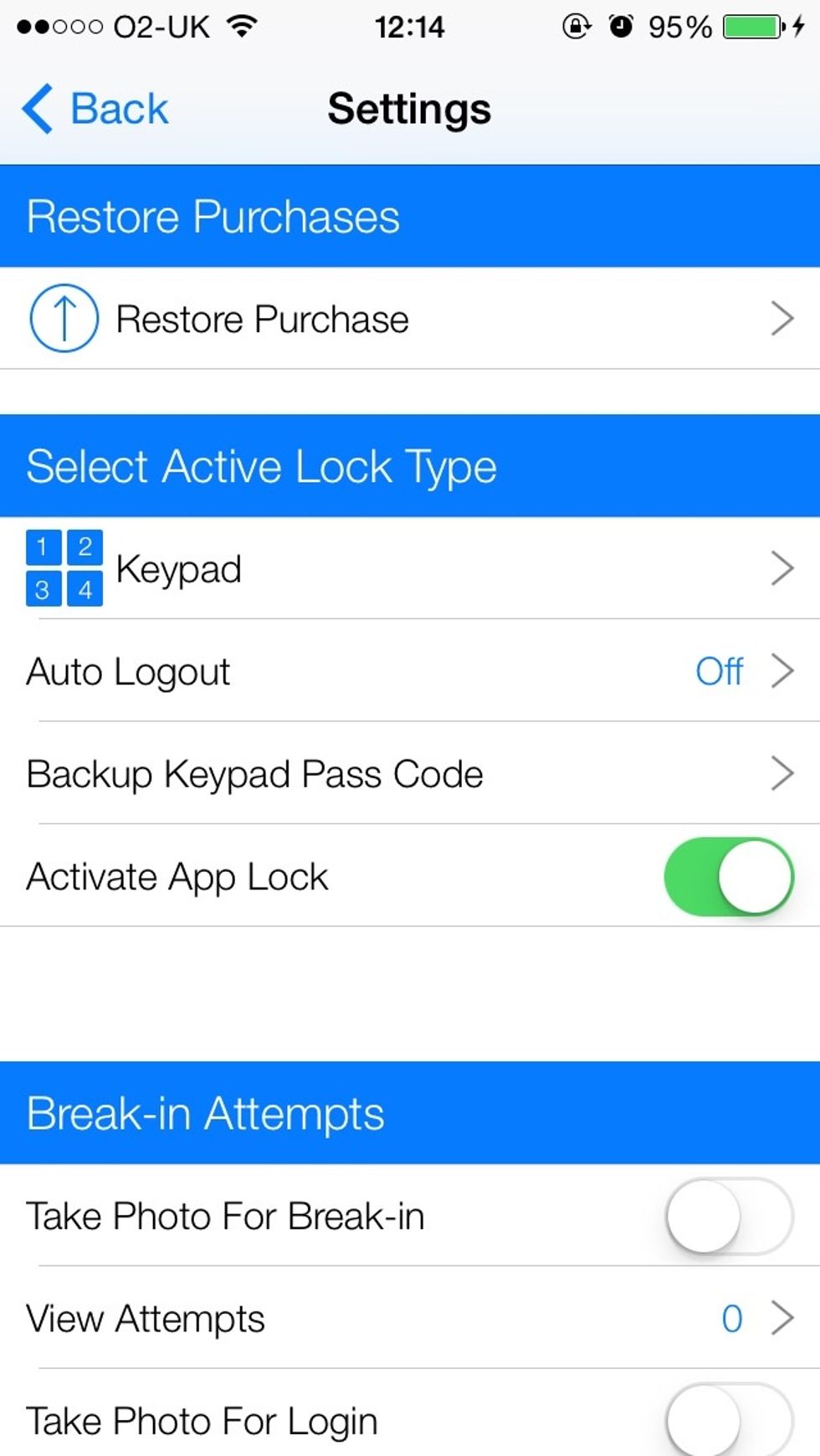Open View Attempts via its chevron
820x1456 pixels.
click(x=783, y=1319)
